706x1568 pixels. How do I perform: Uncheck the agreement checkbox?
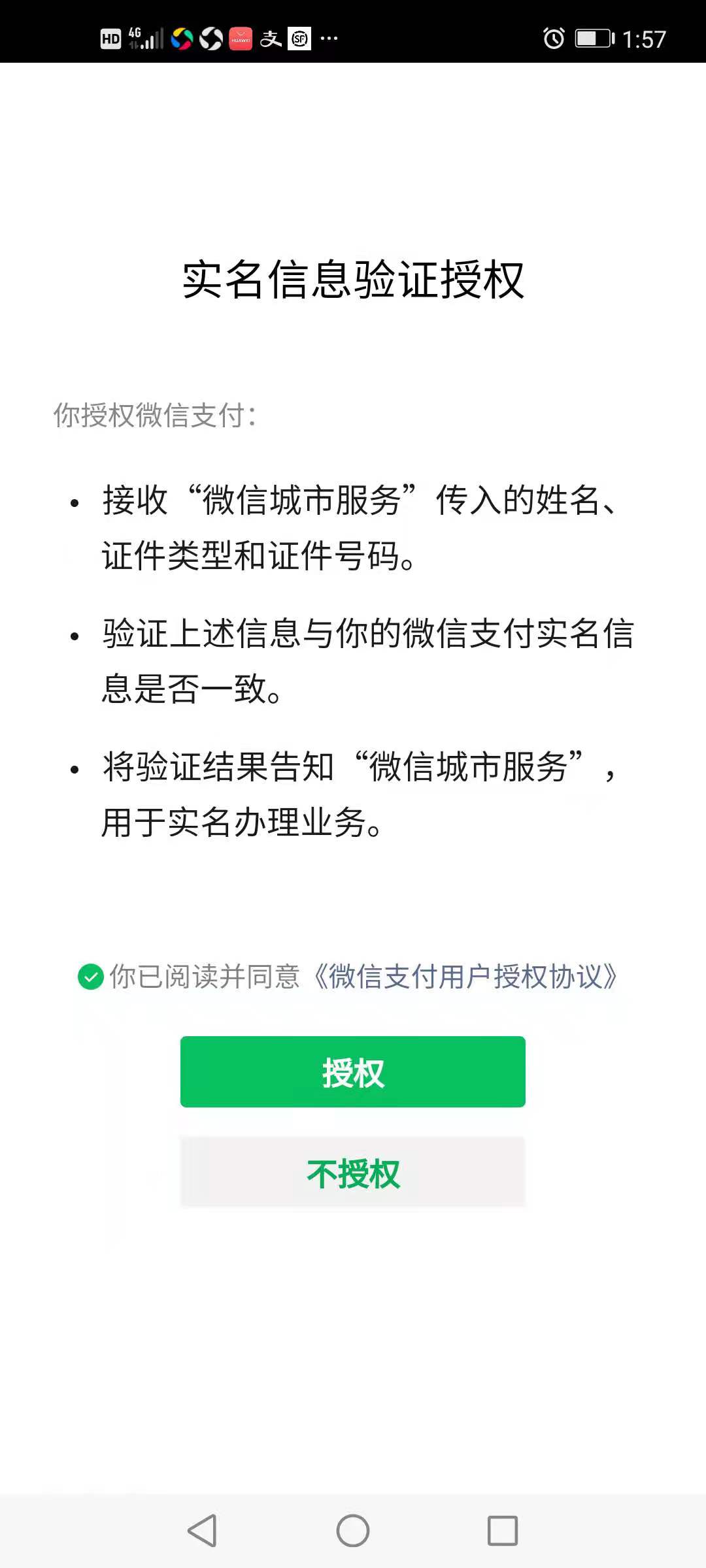tap(91, 977)
